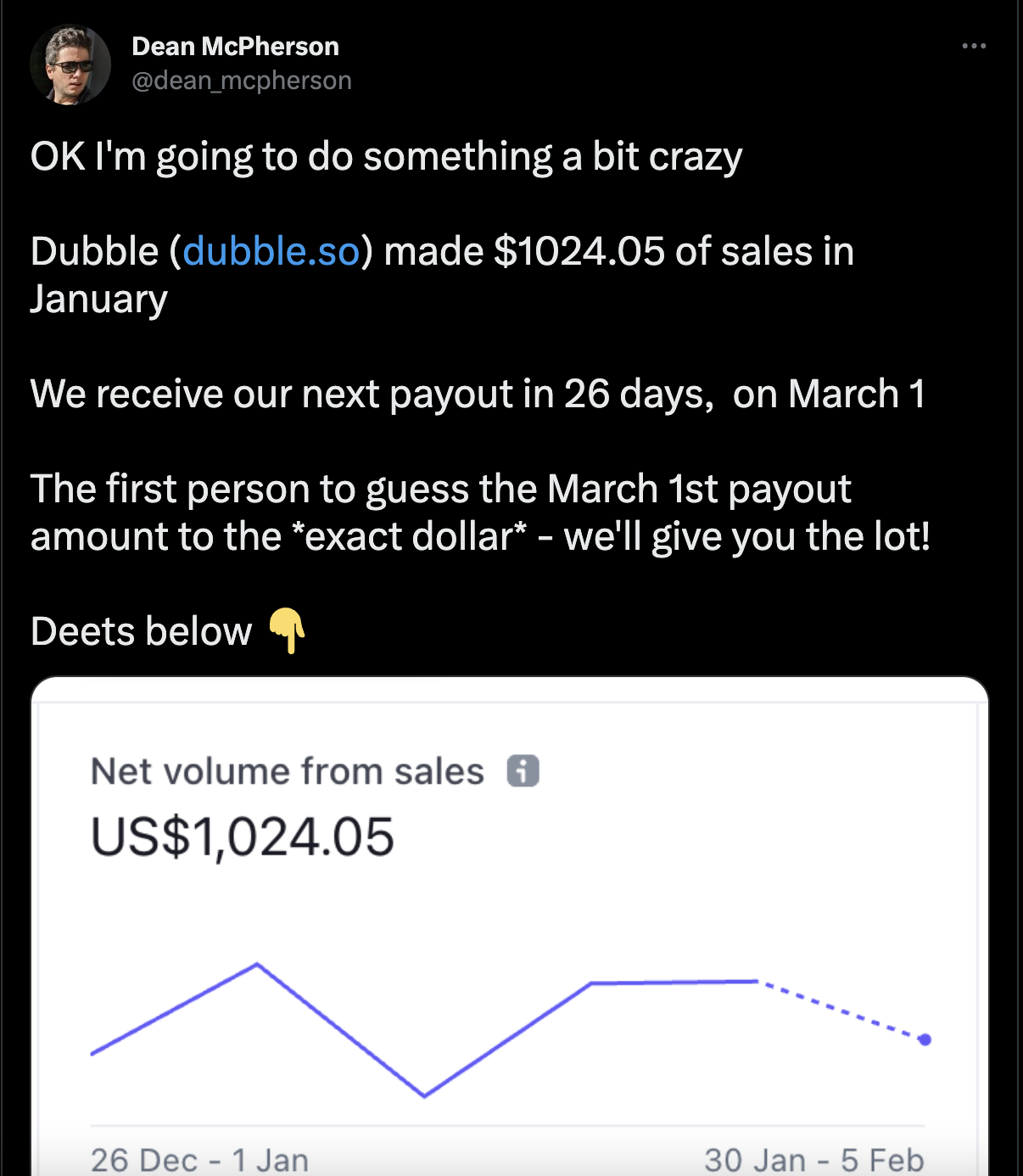Open the @dean_mcpherson handle
This screenshot has height=1176, width=1023.
(x=242, y=81)
